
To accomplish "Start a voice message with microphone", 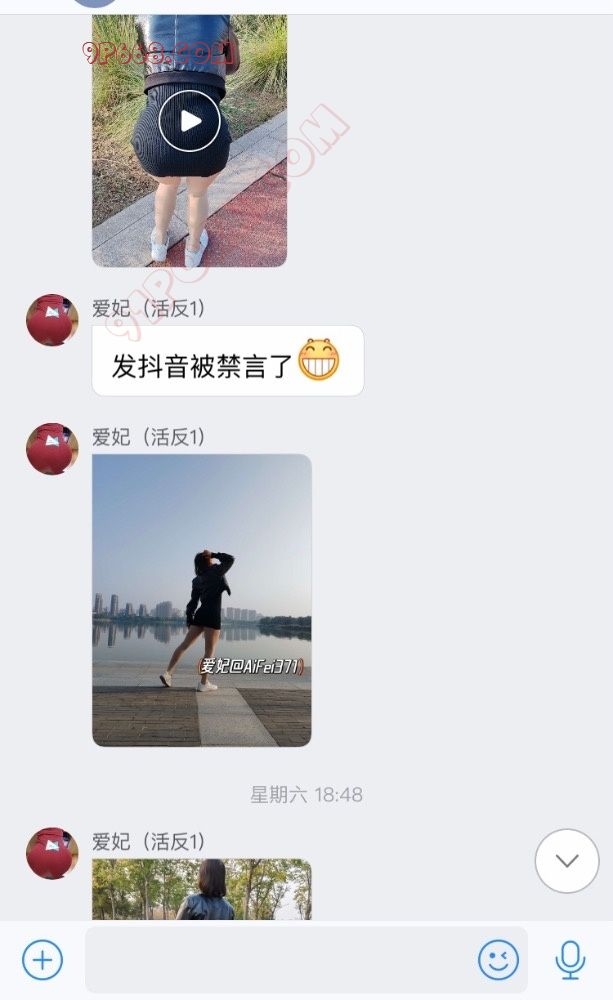I will pyautogui.click(x=570, y=960).
